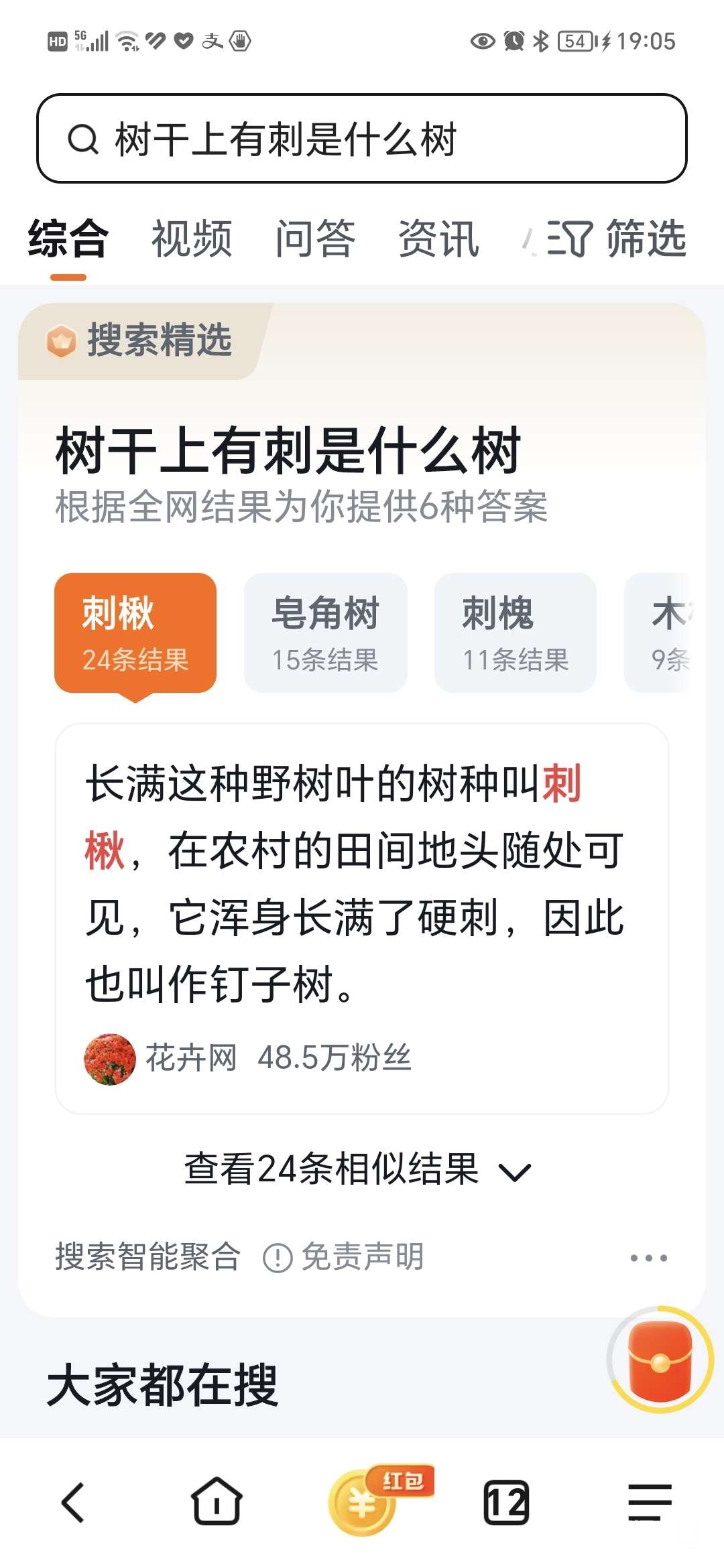This screenshot has width=724, height=1568.
Task: Switch to the 问答 tab
Action: tap(315, 239)
